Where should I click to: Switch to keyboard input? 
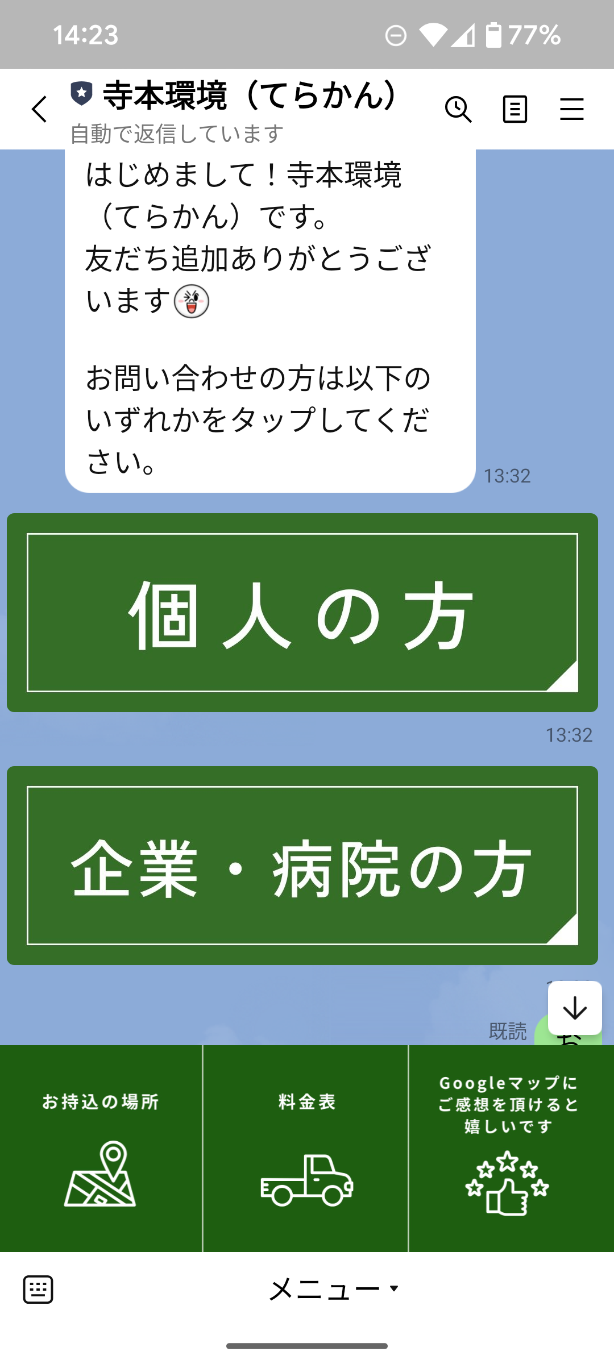click(x=38, y=1289)
